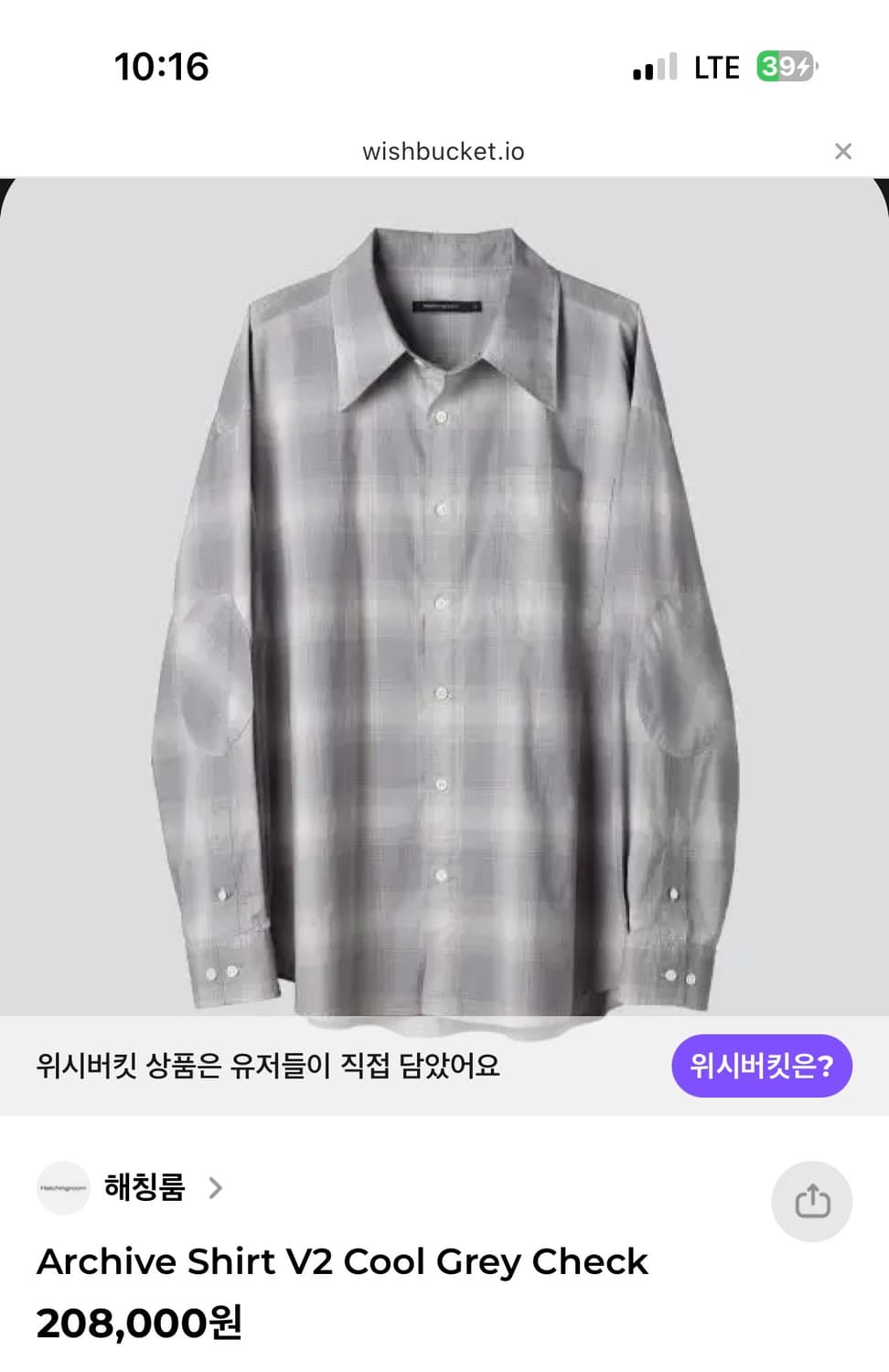Learn about Wishbucket via the banner button

(x=762, y=1066)
